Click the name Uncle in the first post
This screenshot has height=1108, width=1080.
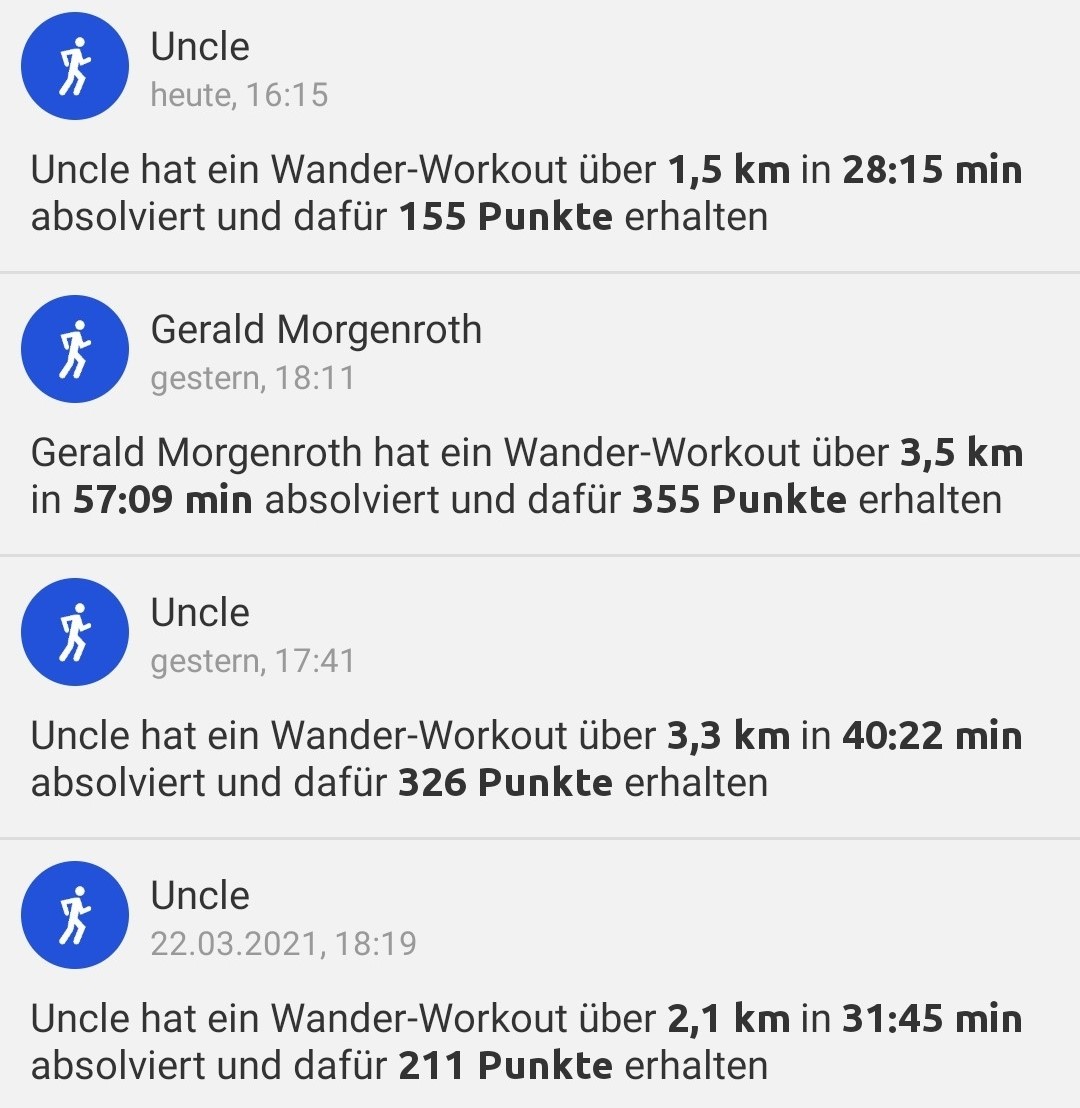coord(200,46)
